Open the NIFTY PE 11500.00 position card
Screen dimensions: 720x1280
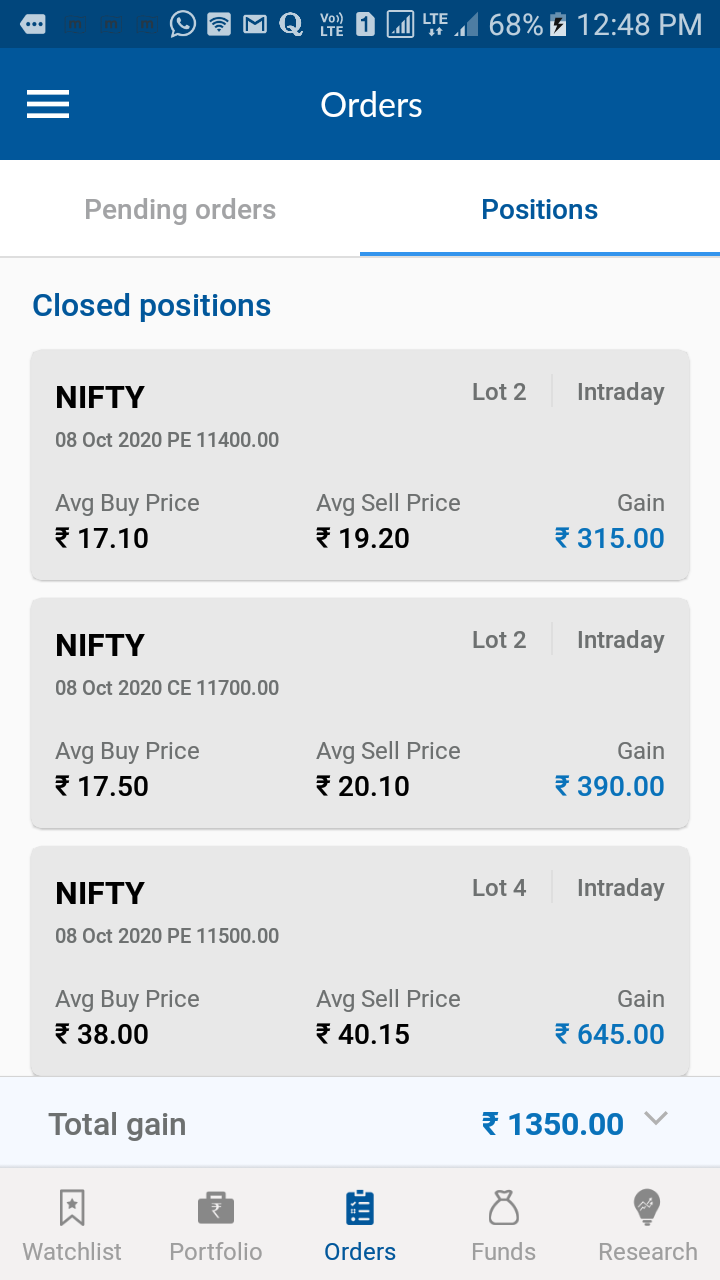pos(360,961)
